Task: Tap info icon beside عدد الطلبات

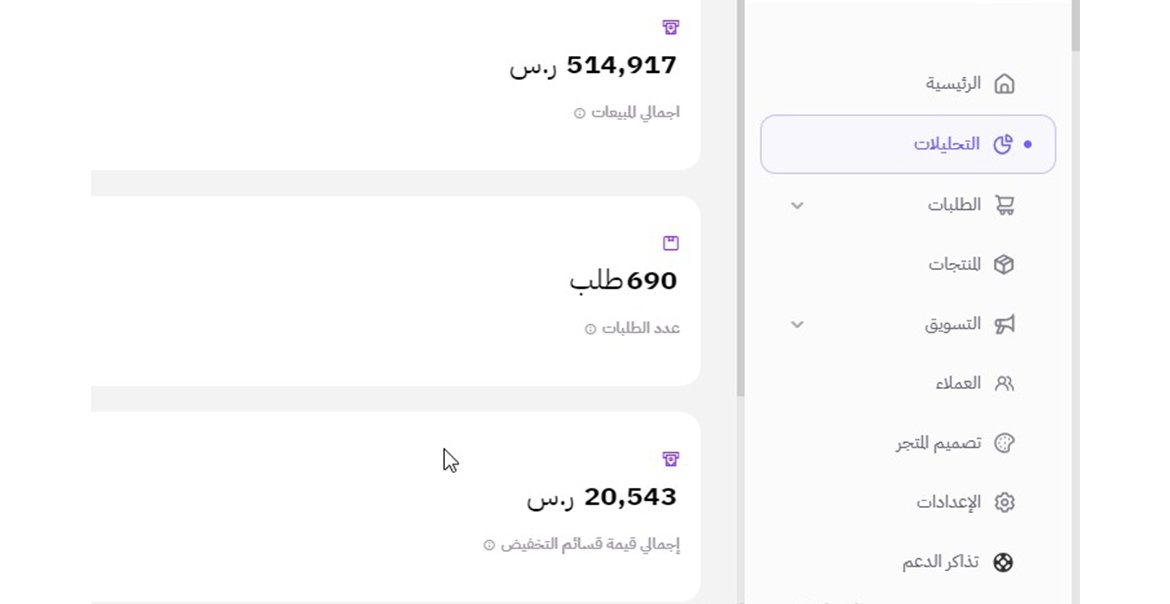Action: [590, 329]
